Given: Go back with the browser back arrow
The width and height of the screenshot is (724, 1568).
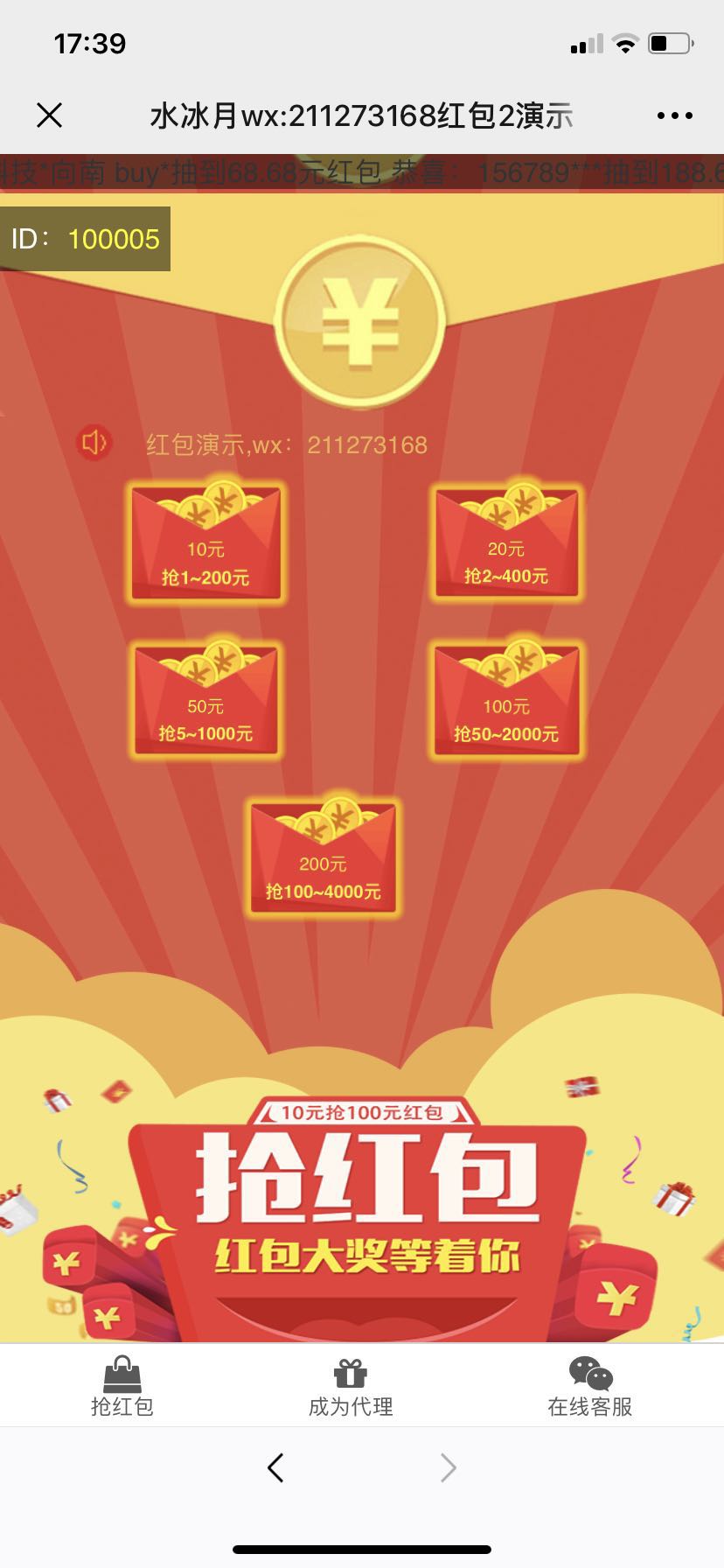Looking at the screenshot, I should (275, 1467).
